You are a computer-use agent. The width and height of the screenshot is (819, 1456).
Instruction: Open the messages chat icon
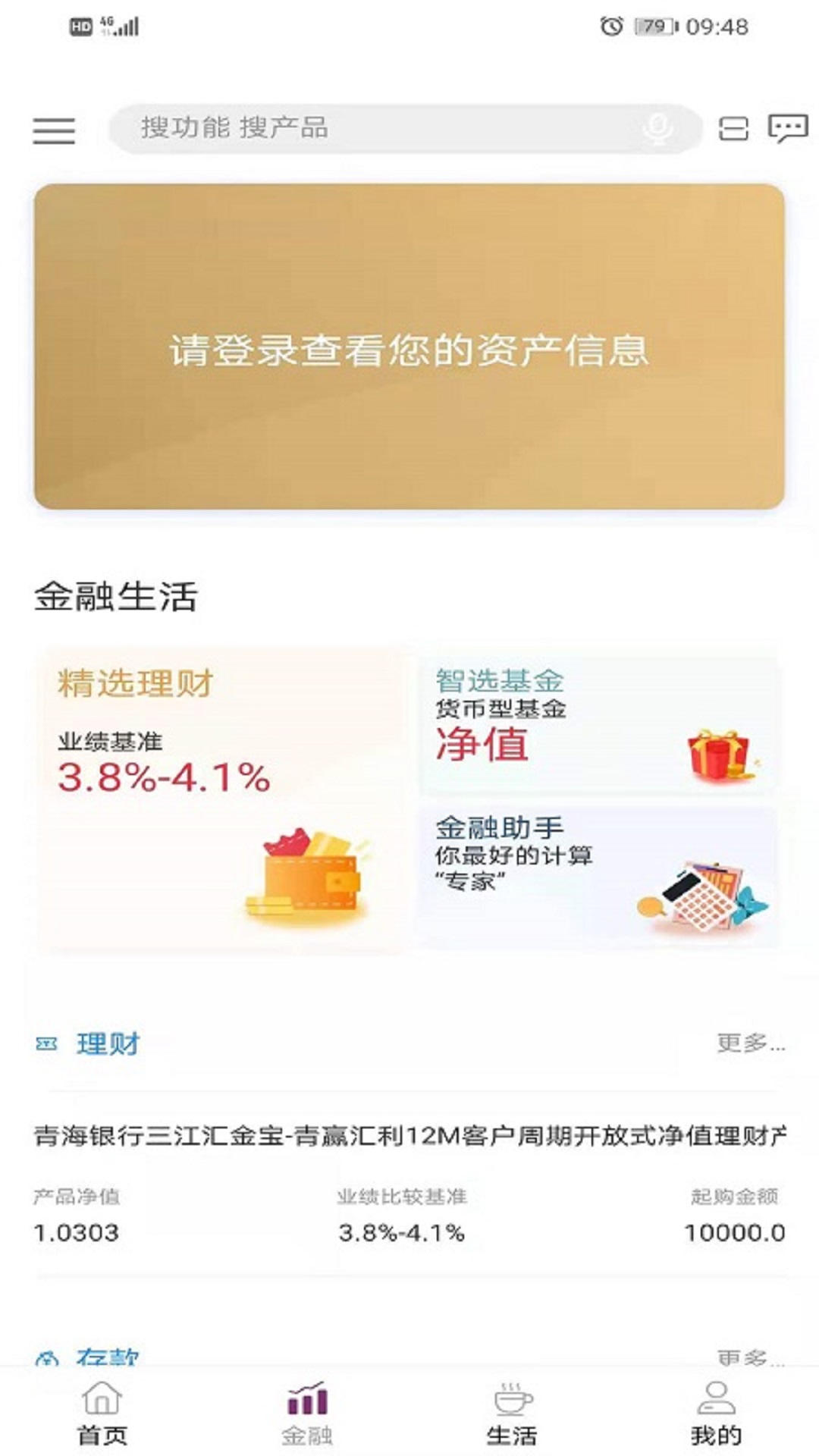[x=787, y=128]
